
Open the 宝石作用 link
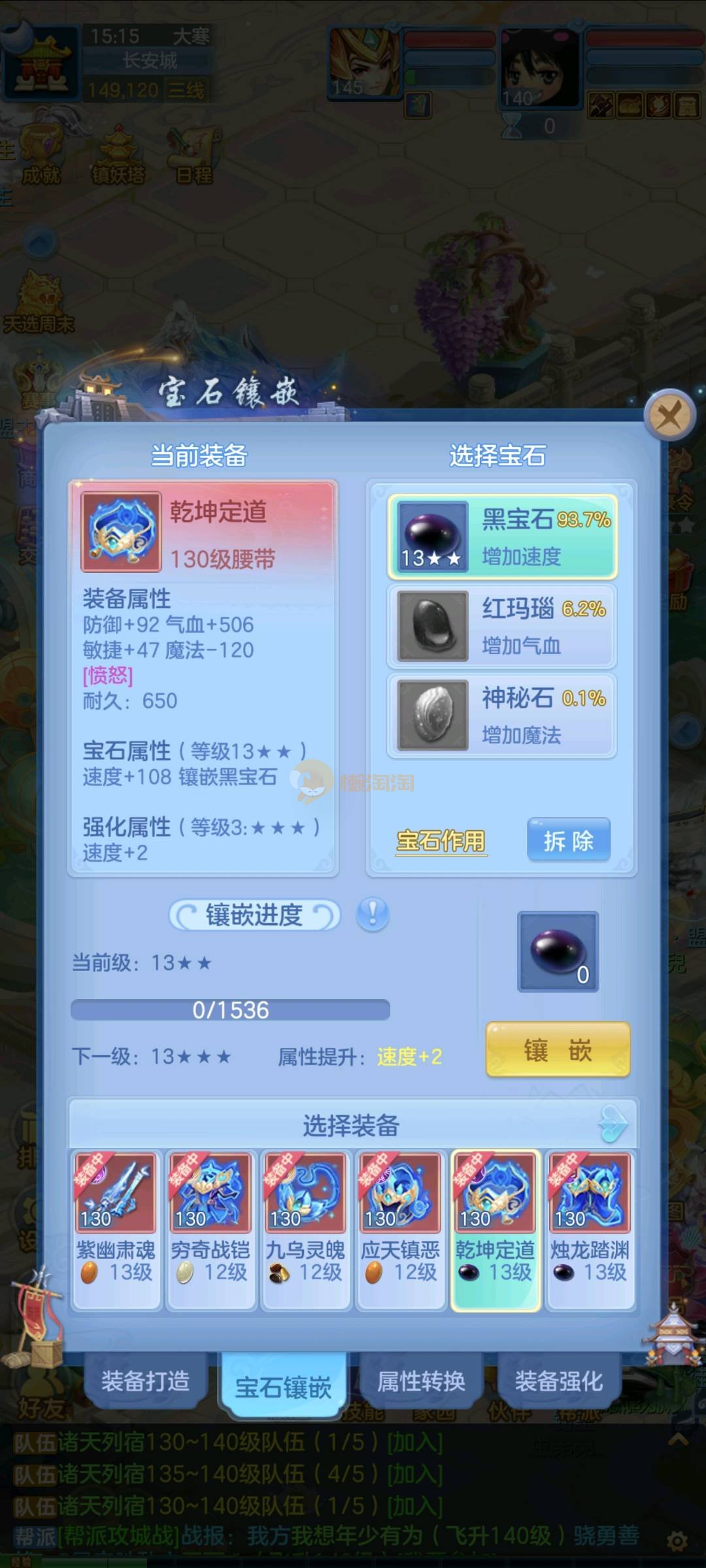[x=441, y=841]
